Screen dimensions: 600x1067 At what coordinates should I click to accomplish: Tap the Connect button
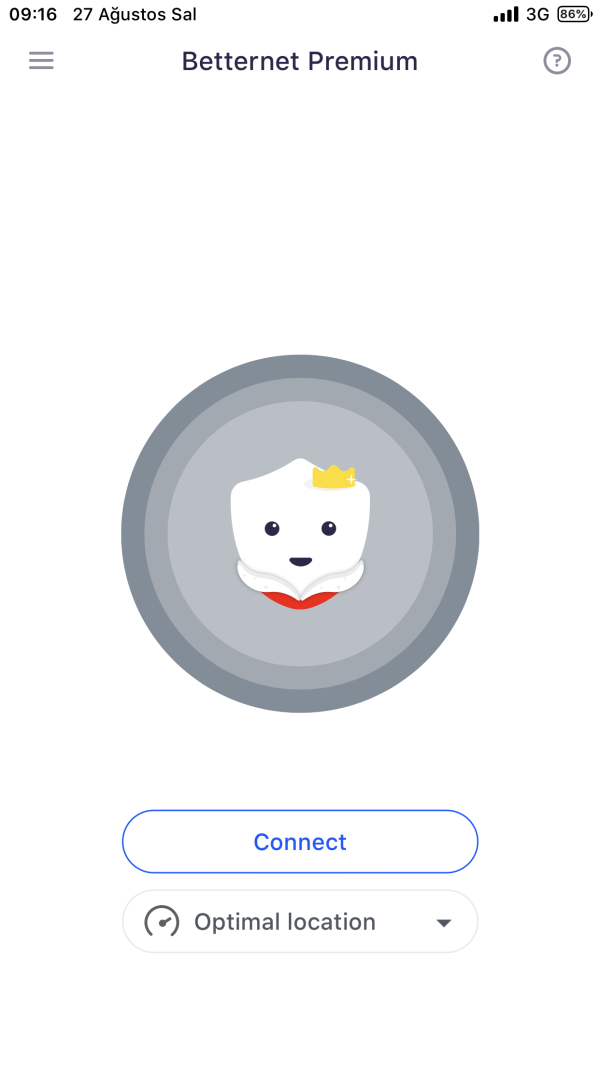click(300, 842)
